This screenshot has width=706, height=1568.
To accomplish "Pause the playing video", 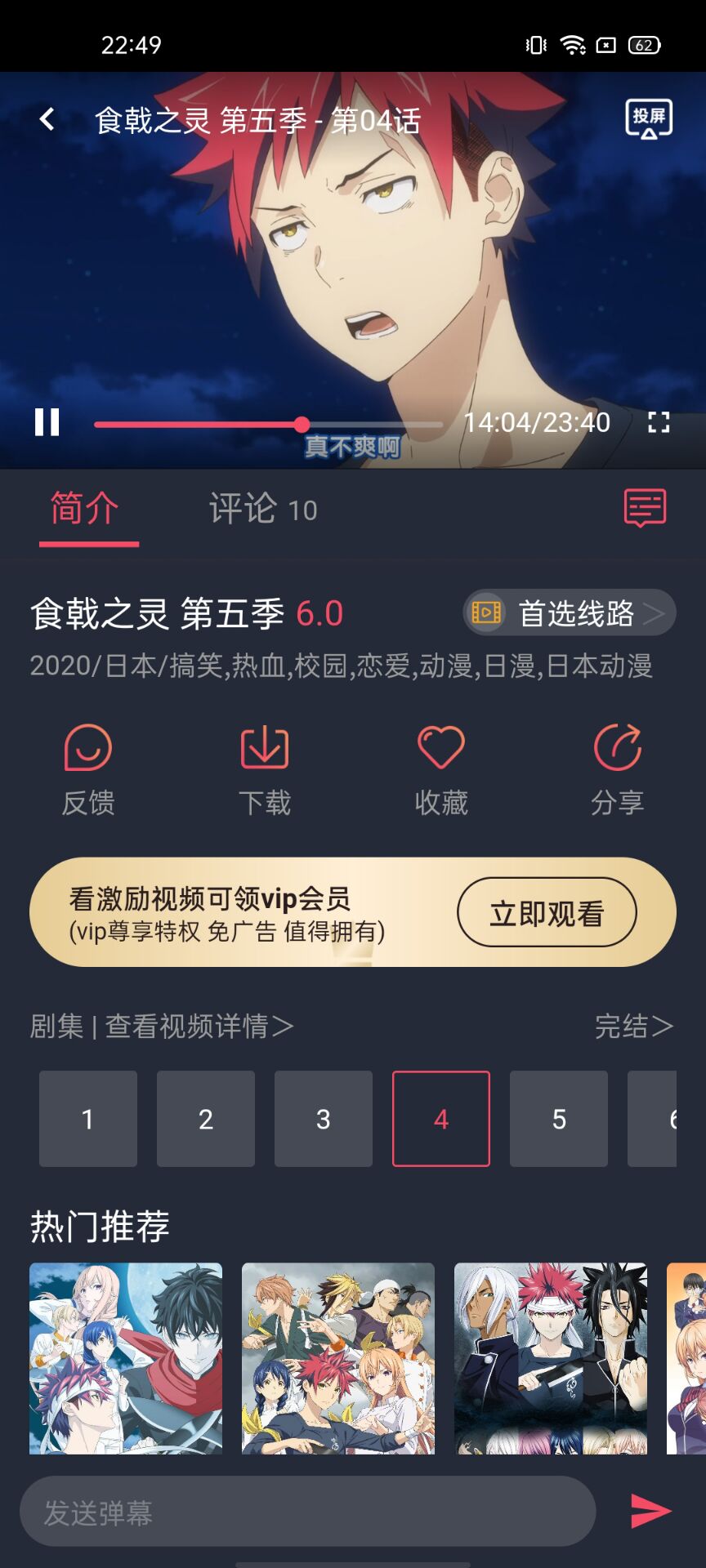I will coord(47,422).
